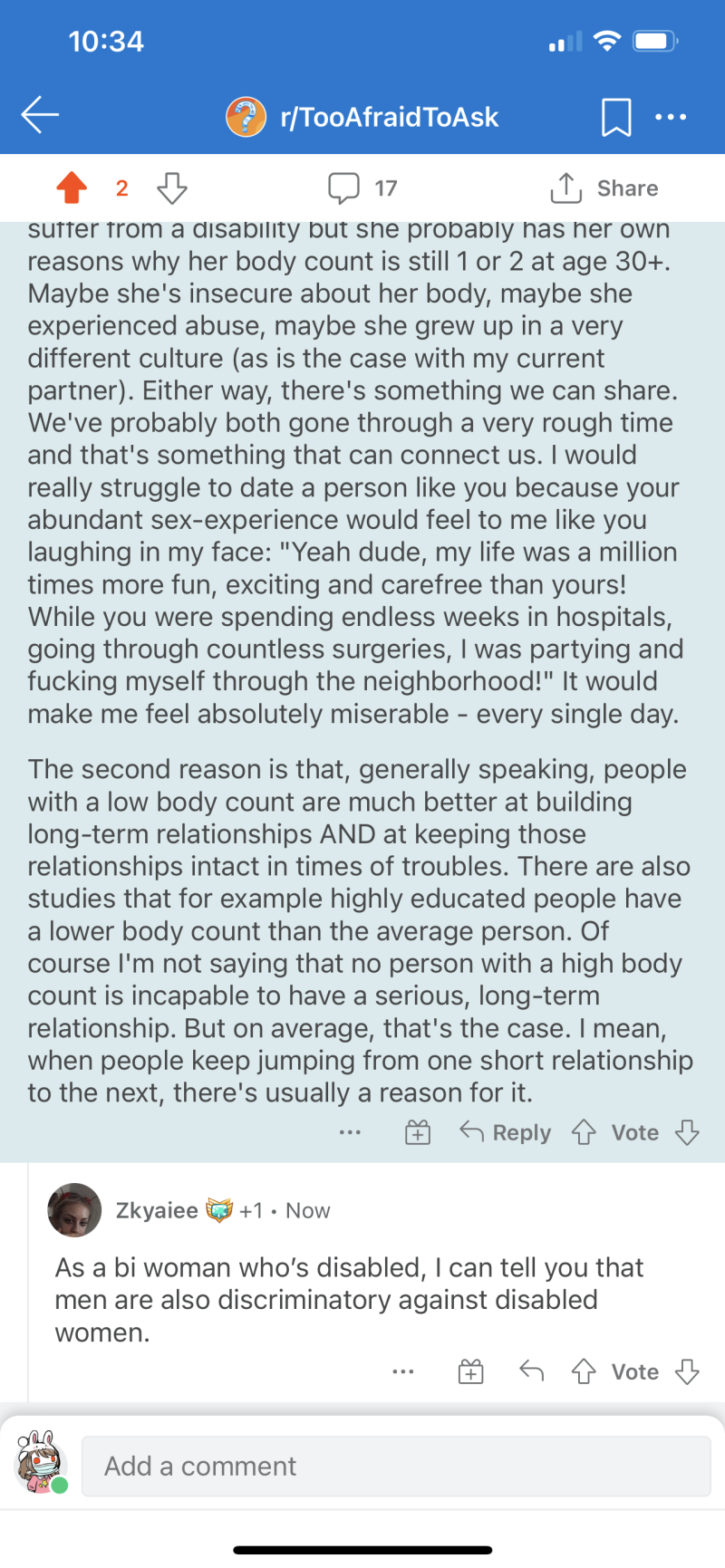Image resolution: width=725 pixels, height=1568 pixels.
Task: Share this post
Action: (x=604, y=188)
